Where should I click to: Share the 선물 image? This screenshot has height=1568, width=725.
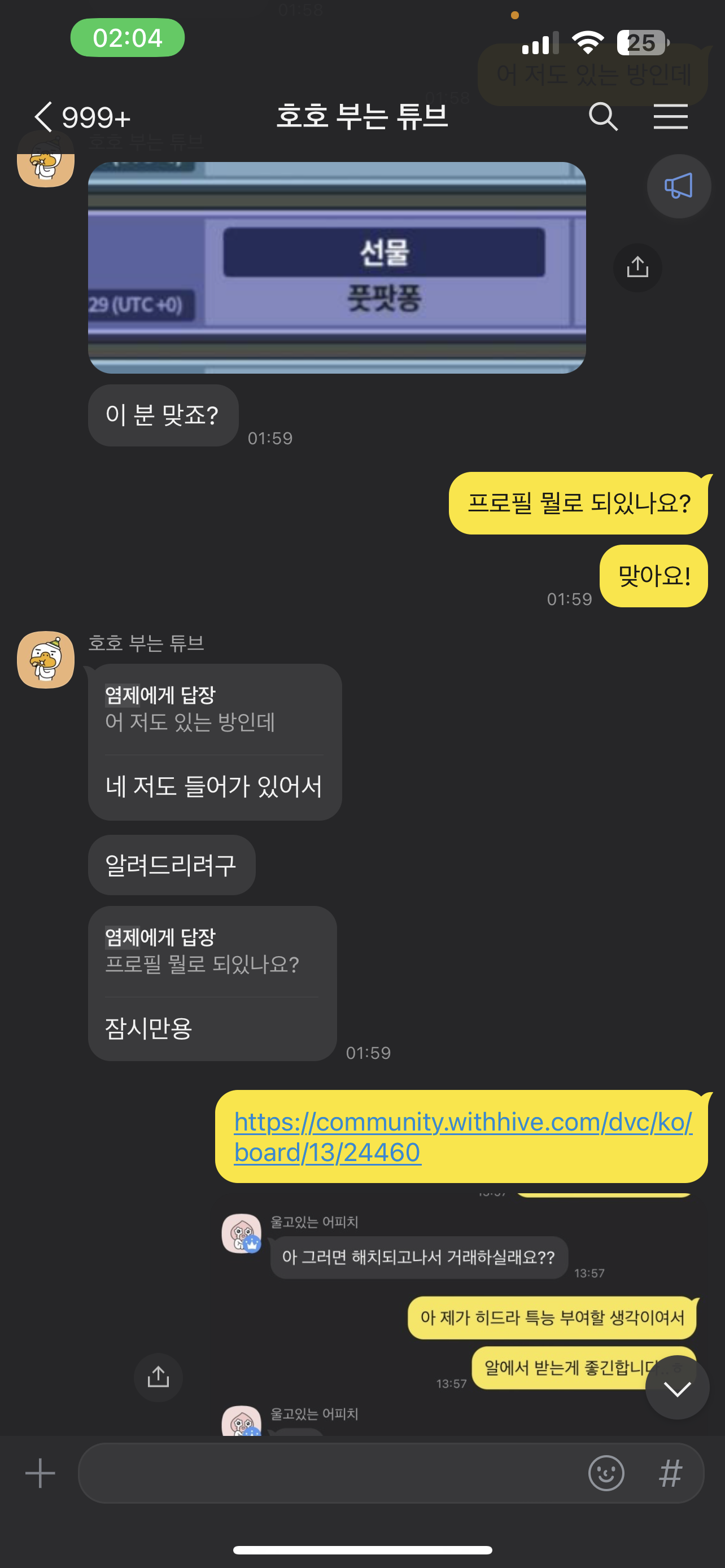coord(637,267)
